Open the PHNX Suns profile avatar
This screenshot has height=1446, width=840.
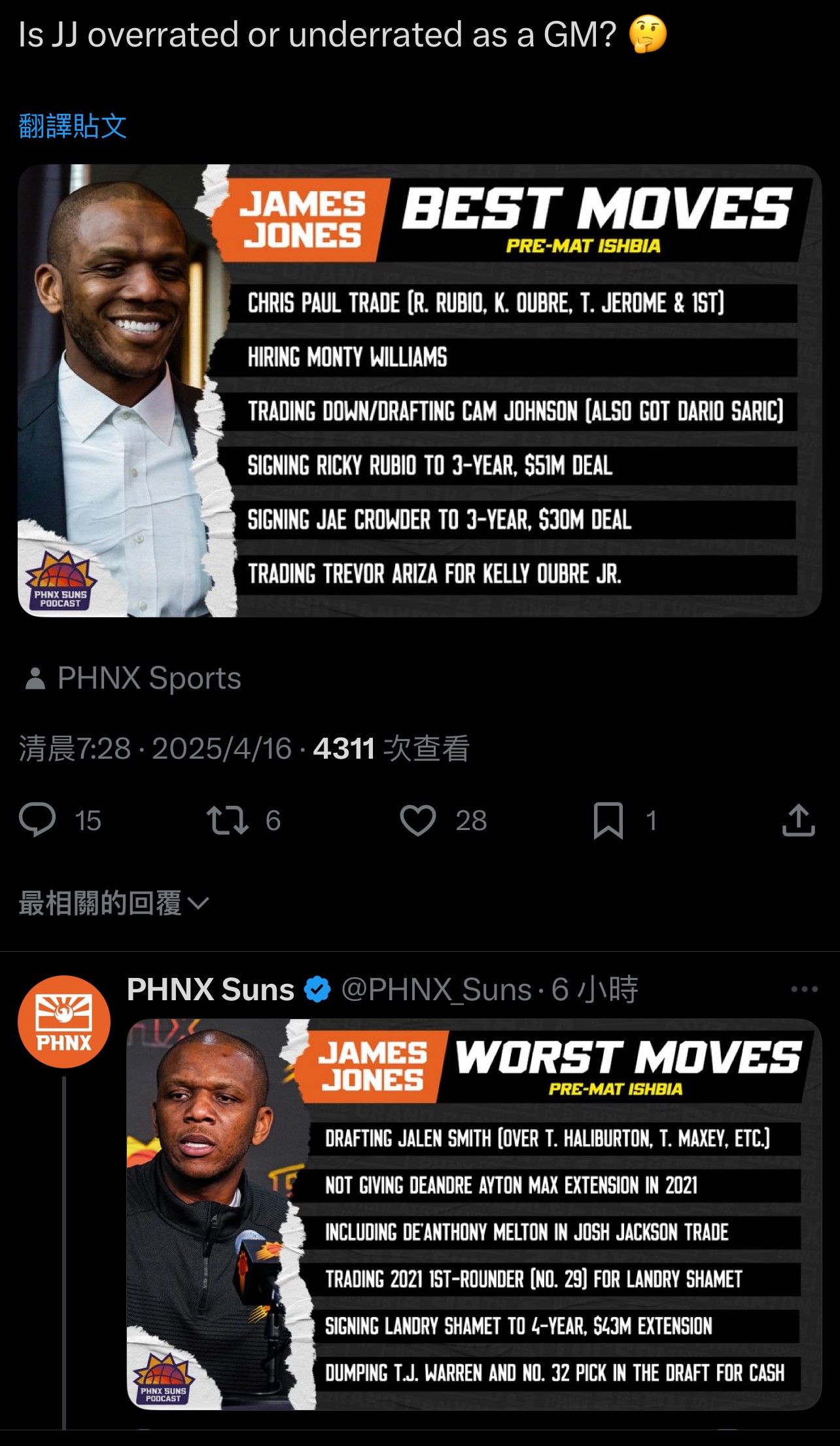[64, 1022]
